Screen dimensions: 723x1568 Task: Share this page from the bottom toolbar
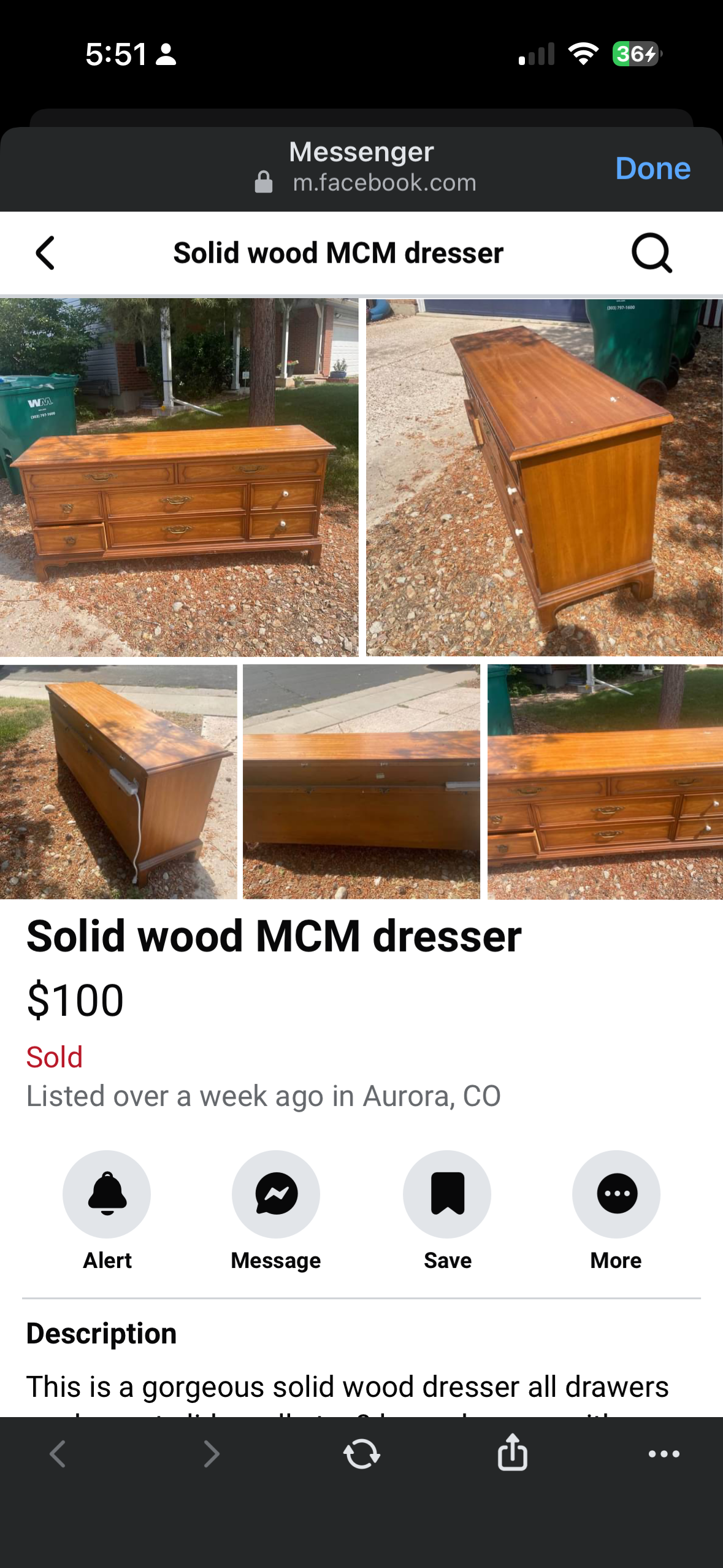click(x=513, y=1453)
